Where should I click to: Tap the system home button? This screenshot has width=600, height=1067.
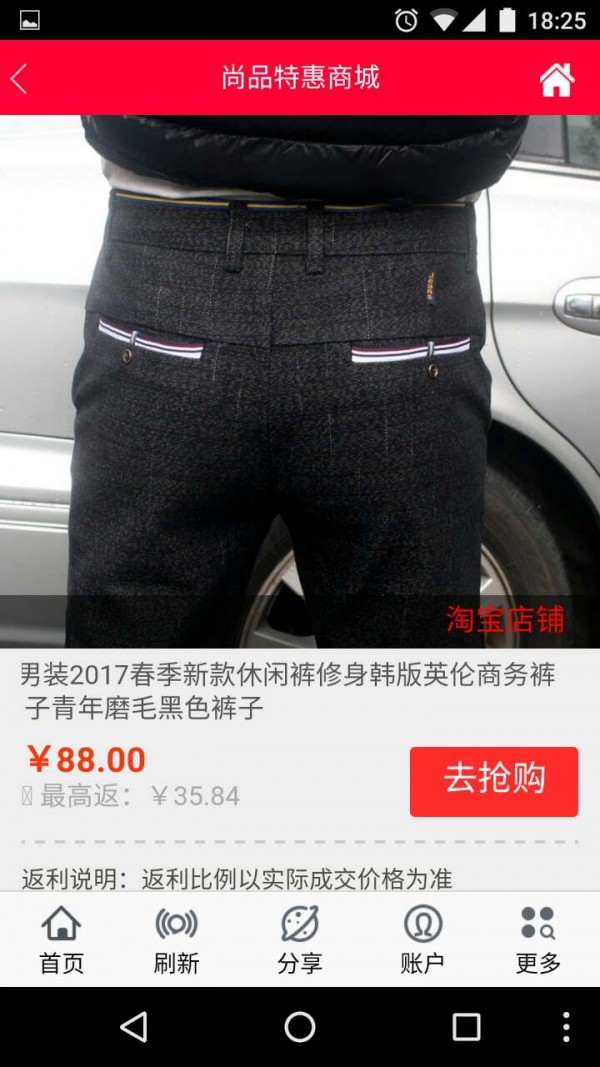click(300, 1027)
